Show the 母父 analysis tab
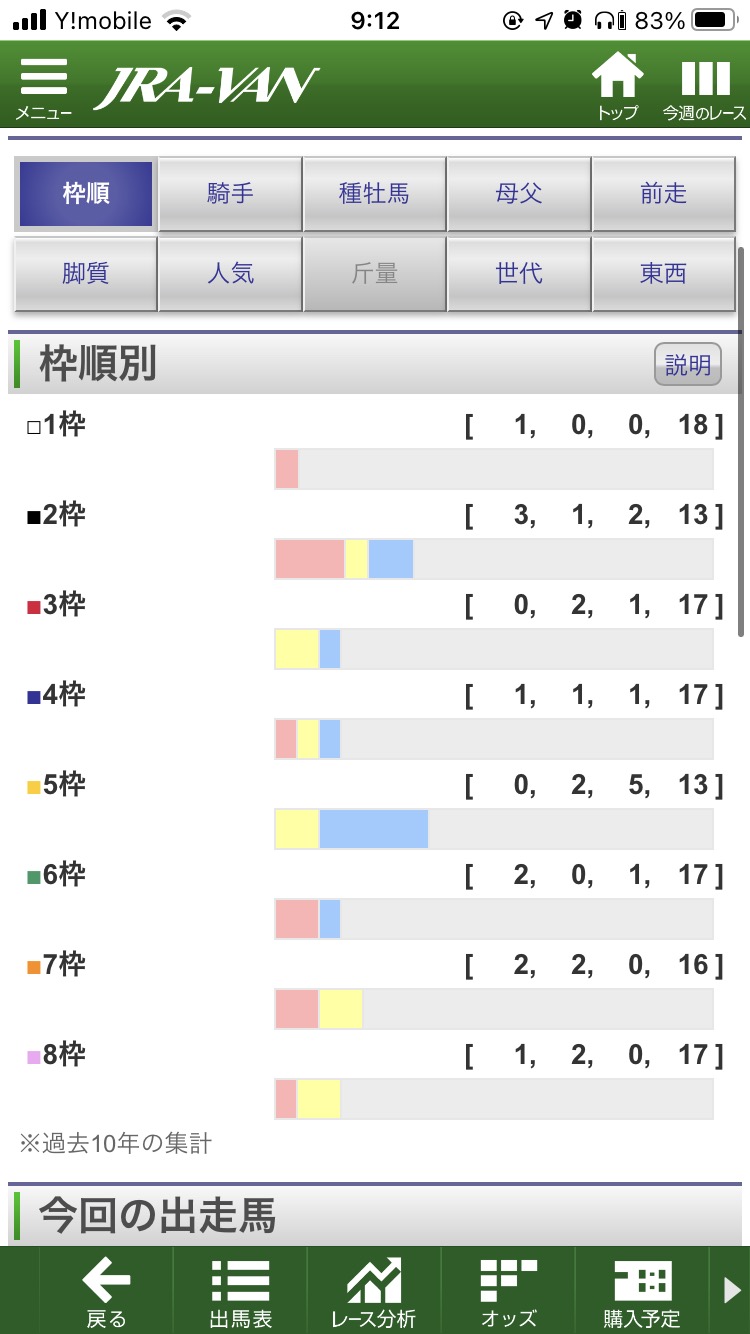The image size is (750, 1334). (x=519, y=194)
